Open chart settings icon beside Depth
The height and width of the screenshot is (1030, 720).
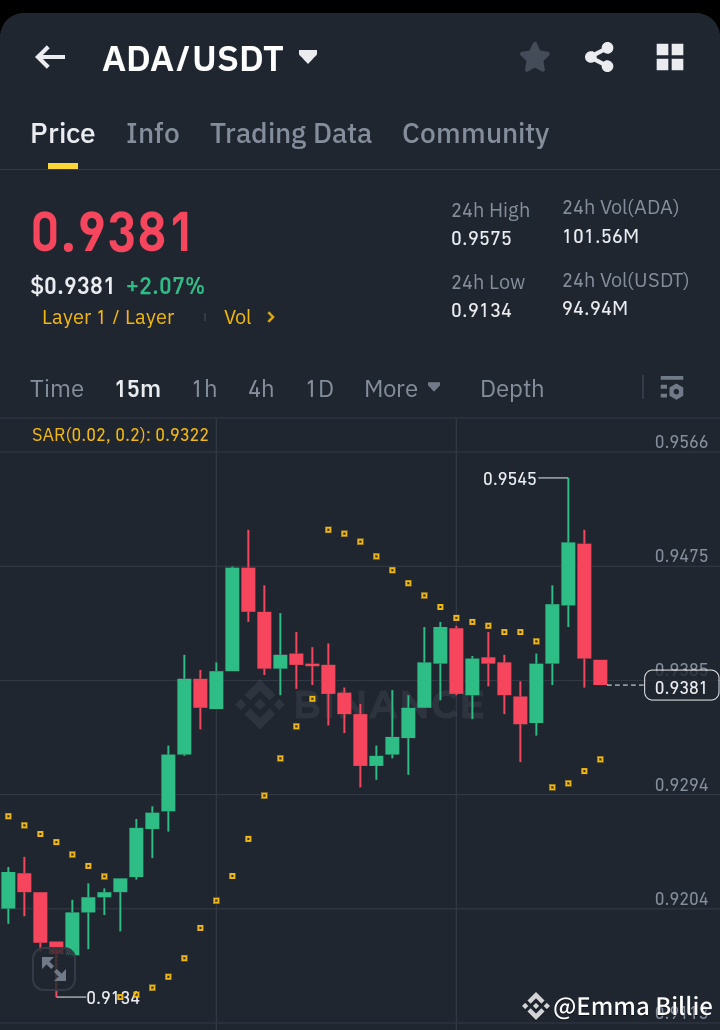(x=673, y=388)
